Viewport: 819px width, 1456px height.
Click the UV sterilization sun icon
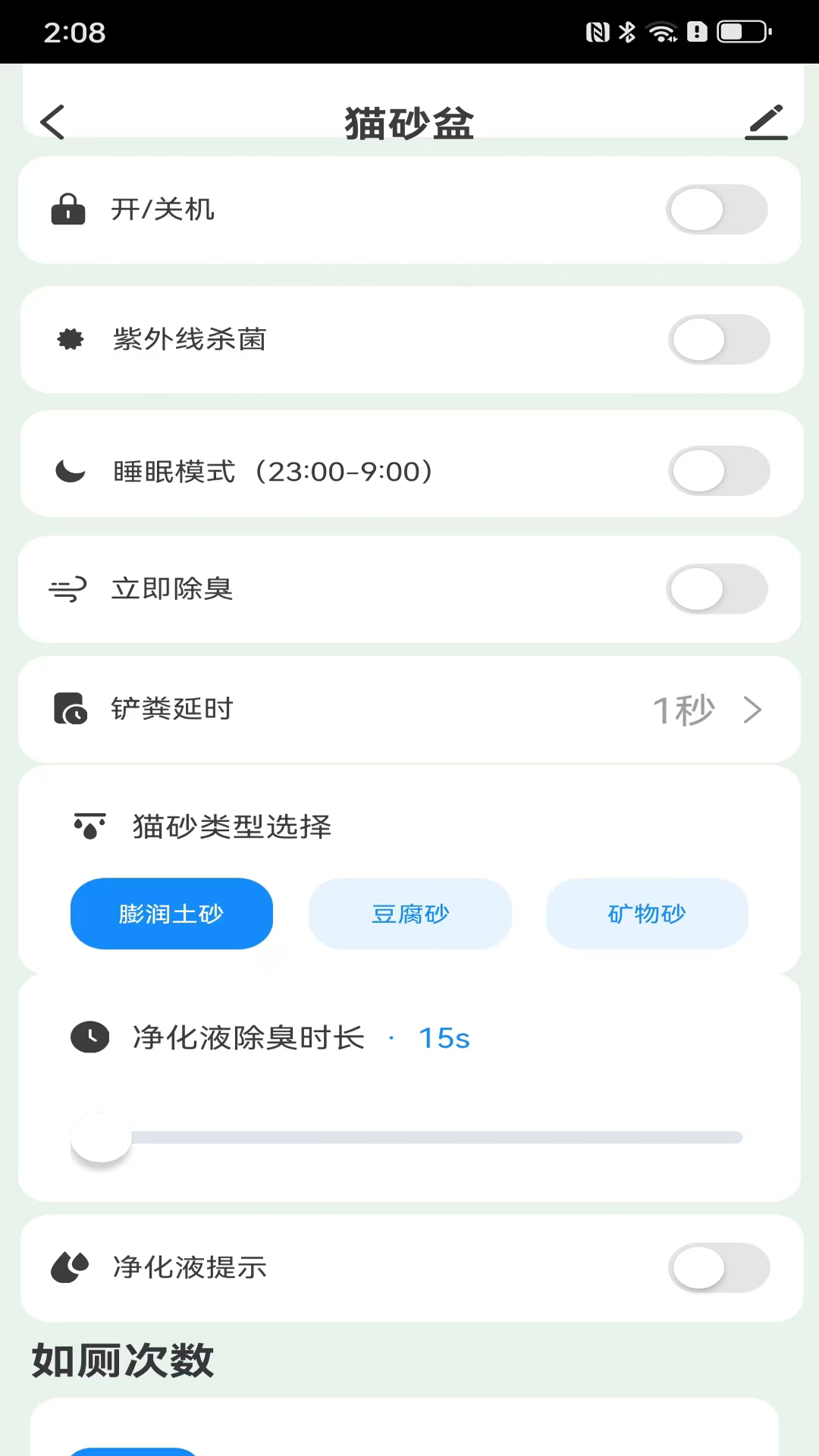coord(69,340)
